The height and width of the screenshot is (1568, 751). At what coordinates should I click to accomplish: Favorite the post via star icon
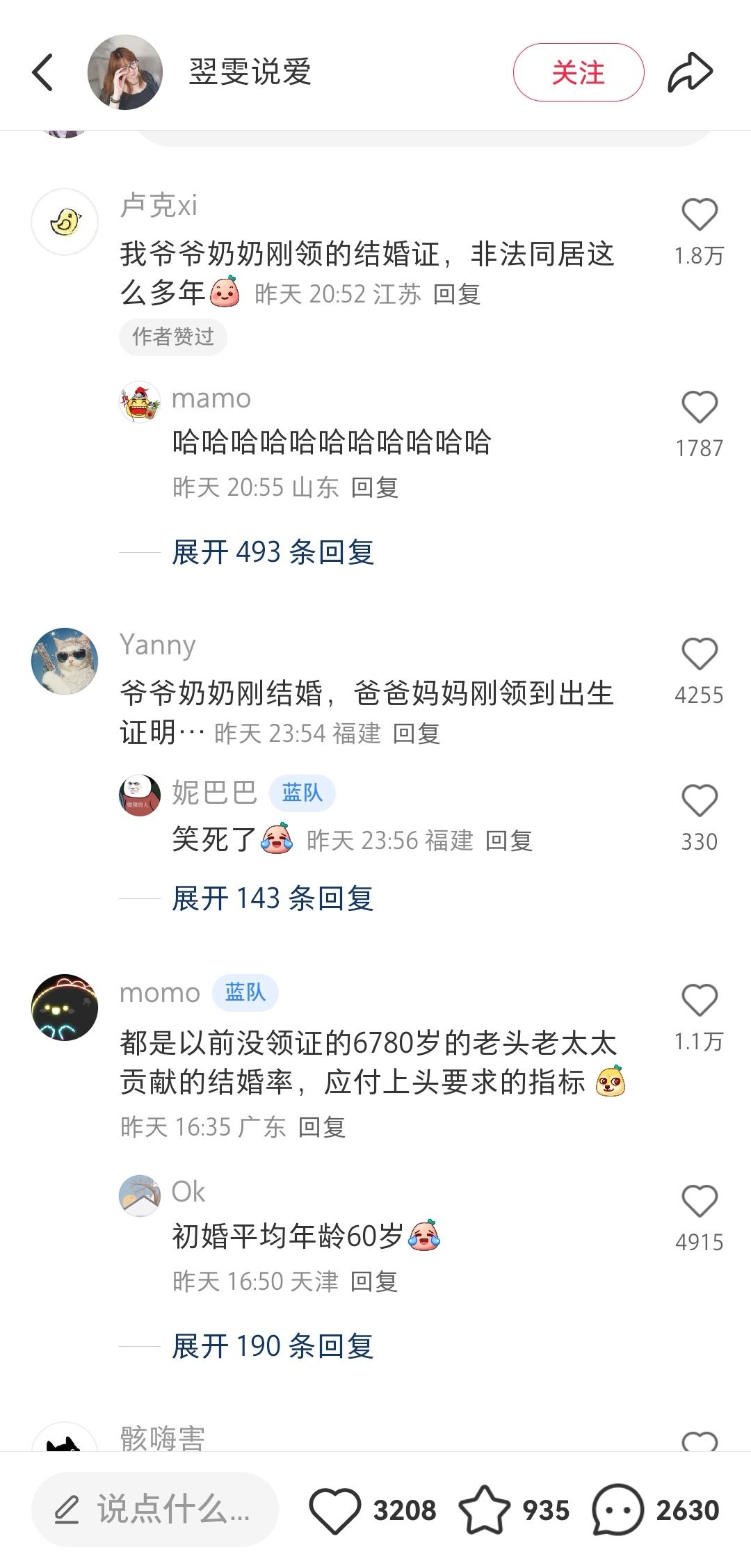coord(485,1510)
